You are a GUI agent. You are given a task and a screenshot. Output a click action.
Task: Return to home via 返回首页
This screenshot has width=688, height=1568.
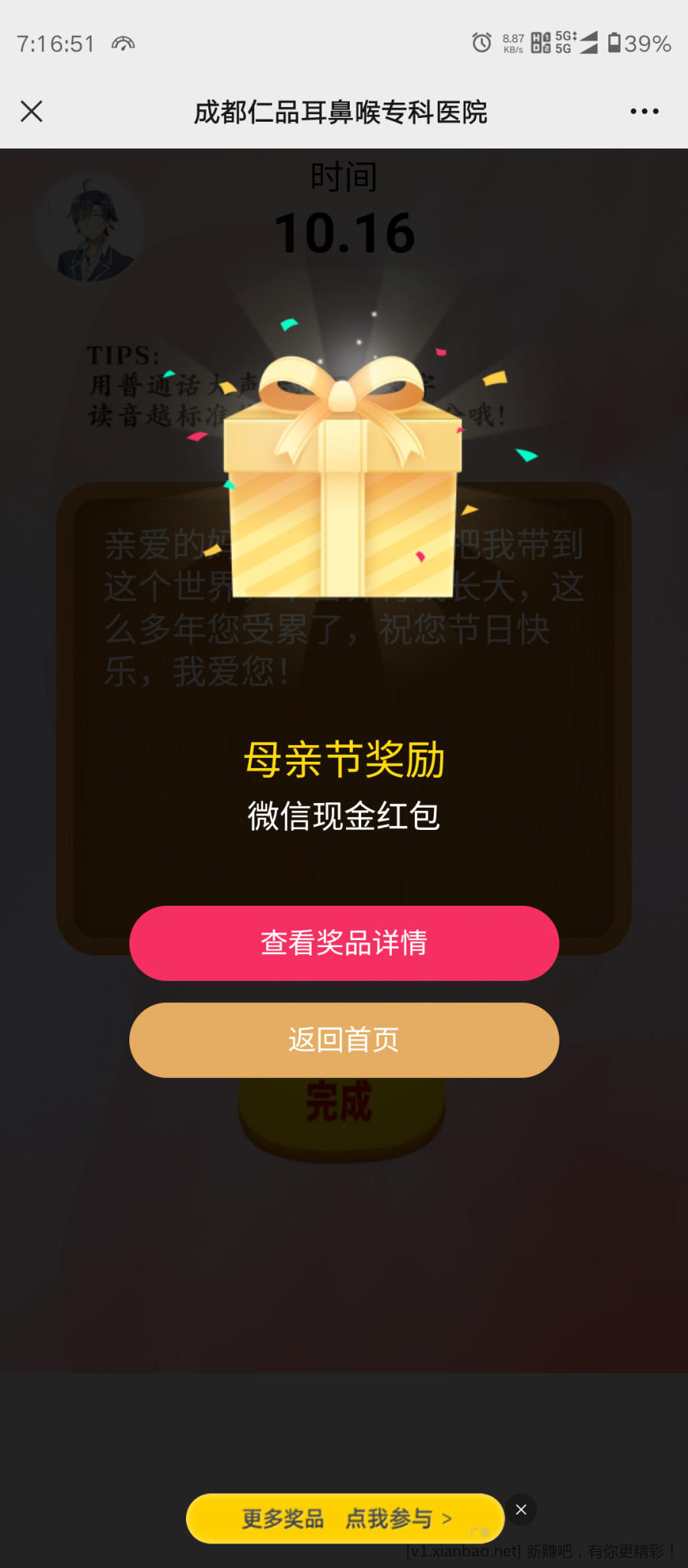click(x=344, y=1040)
